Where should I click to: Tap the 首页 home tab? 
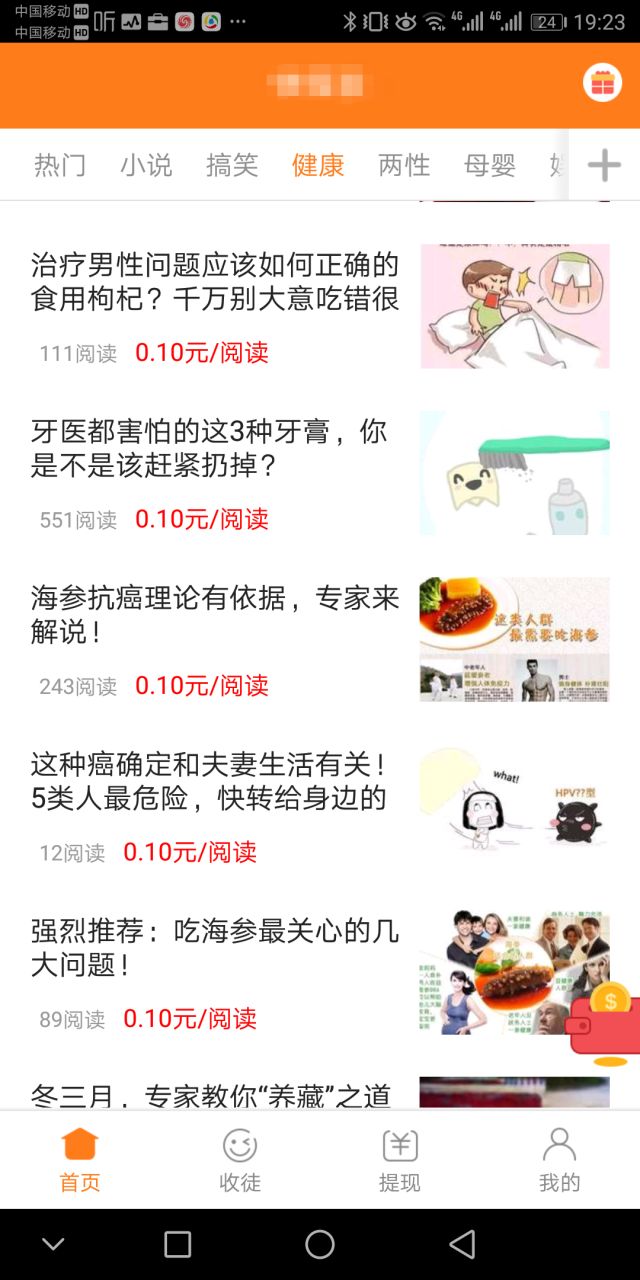pyautogui.click(x=80, y=1160)
